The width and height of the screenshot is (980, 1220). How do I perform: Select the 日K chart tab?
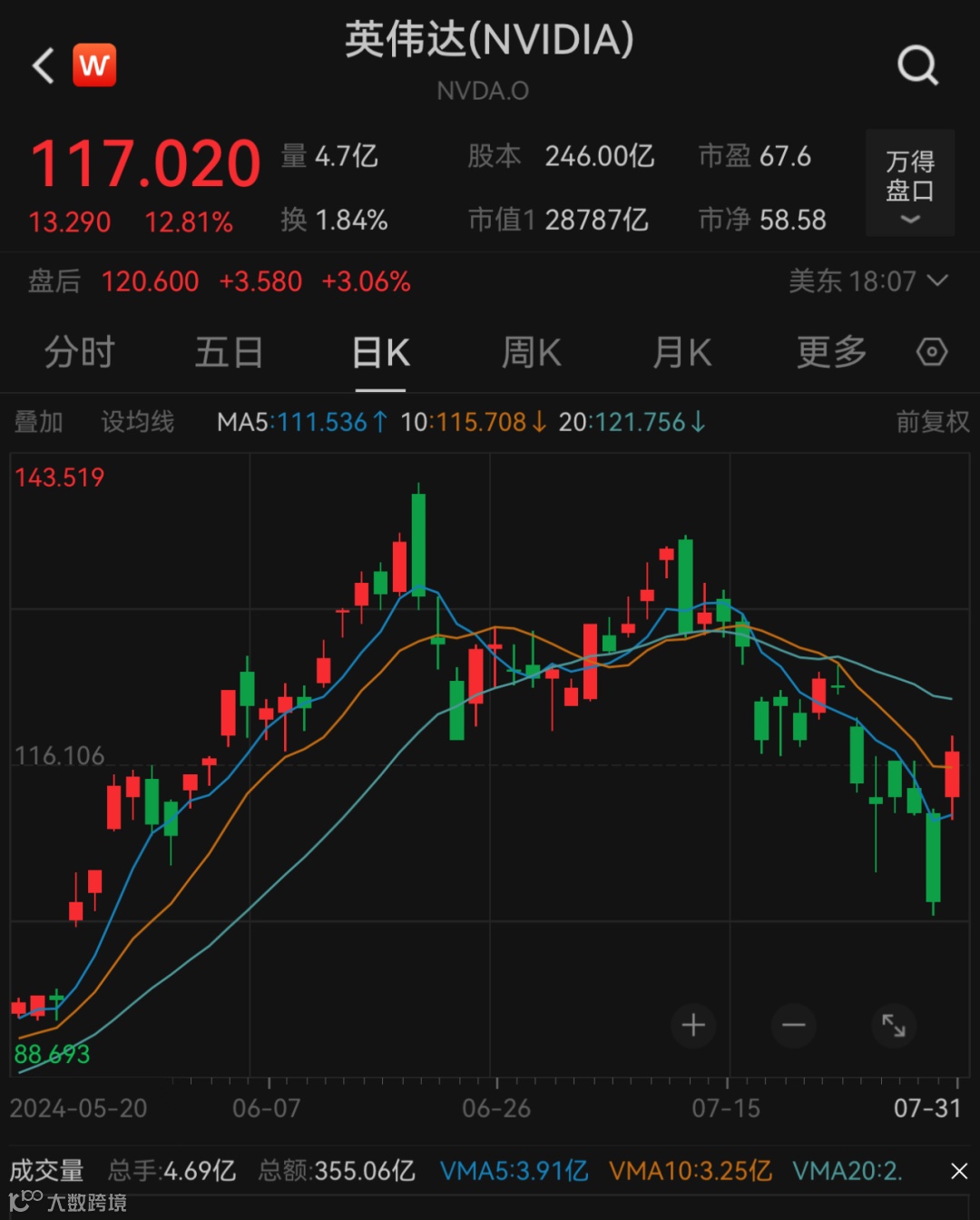coord(380,352)
